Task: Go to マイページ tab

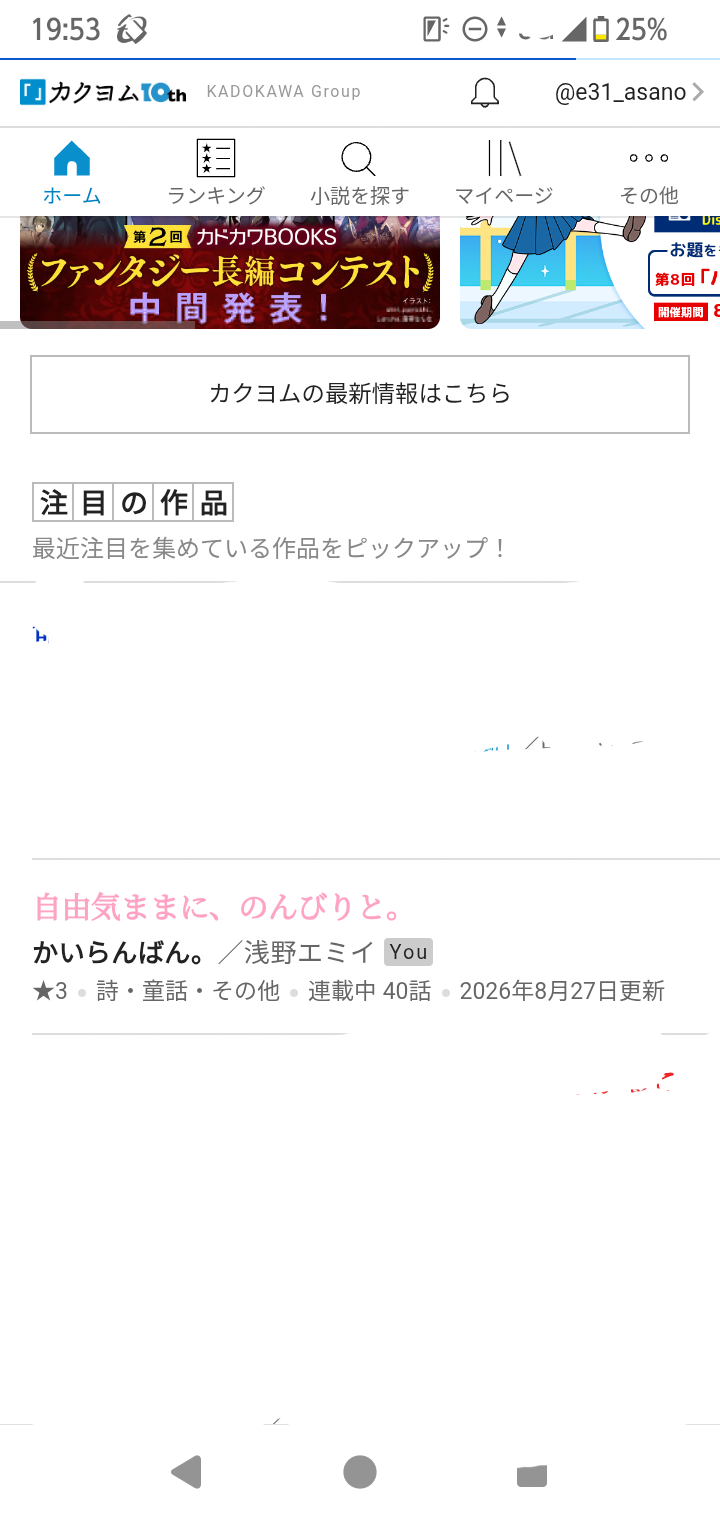Action: coord(503,172)
